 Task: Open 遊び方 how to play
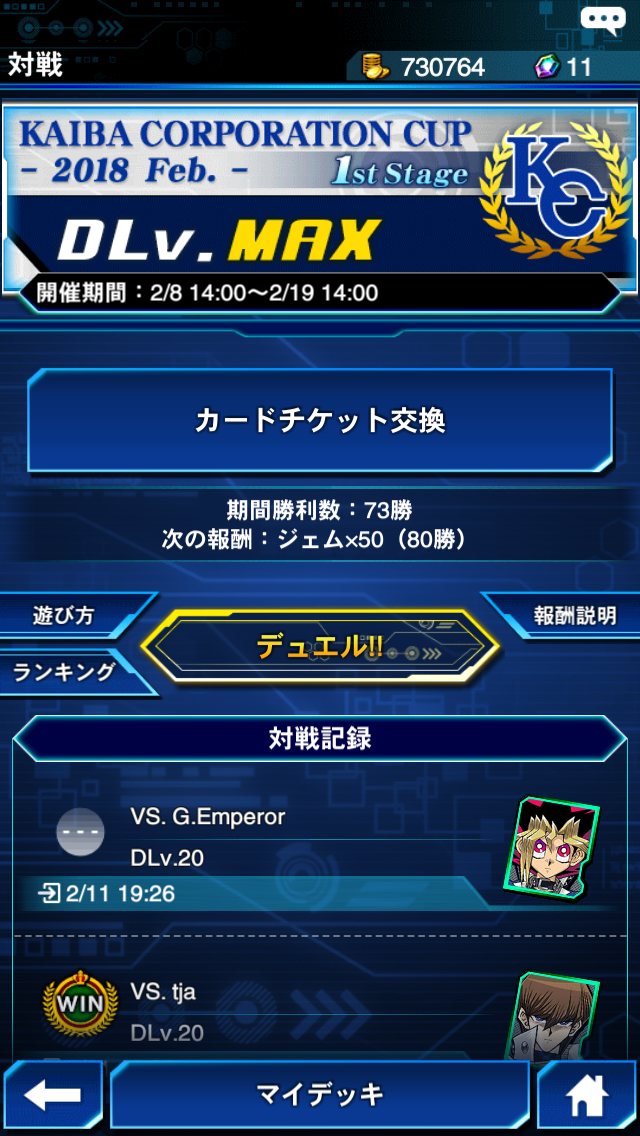coord(67,616)
